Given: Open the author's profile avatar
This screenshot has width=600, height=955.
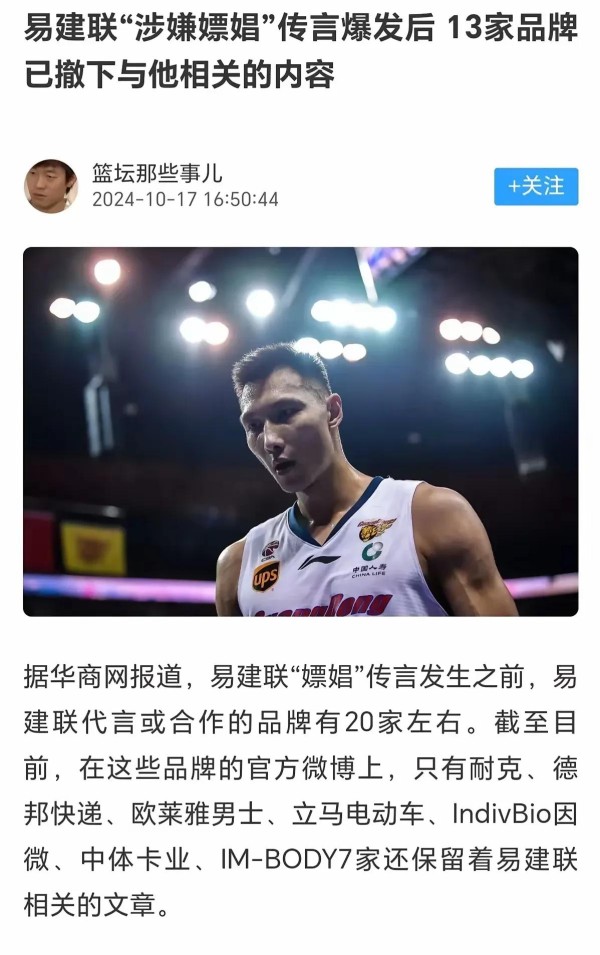Looking at the screenshot, I should click(x=50, y=186).
